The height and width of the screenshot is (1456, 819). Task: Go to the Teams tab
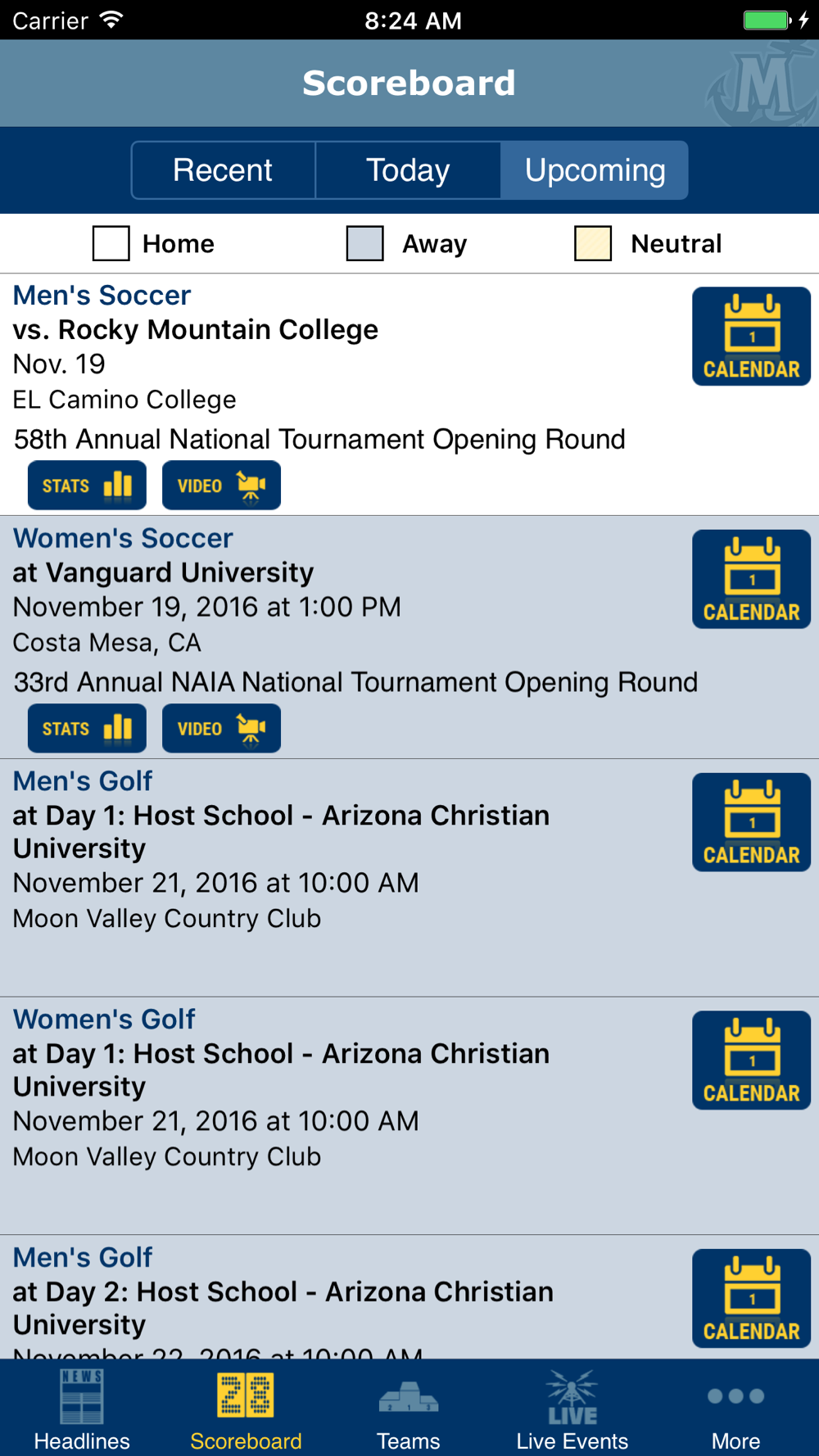pyautogui.click(x=409, y=1409)
